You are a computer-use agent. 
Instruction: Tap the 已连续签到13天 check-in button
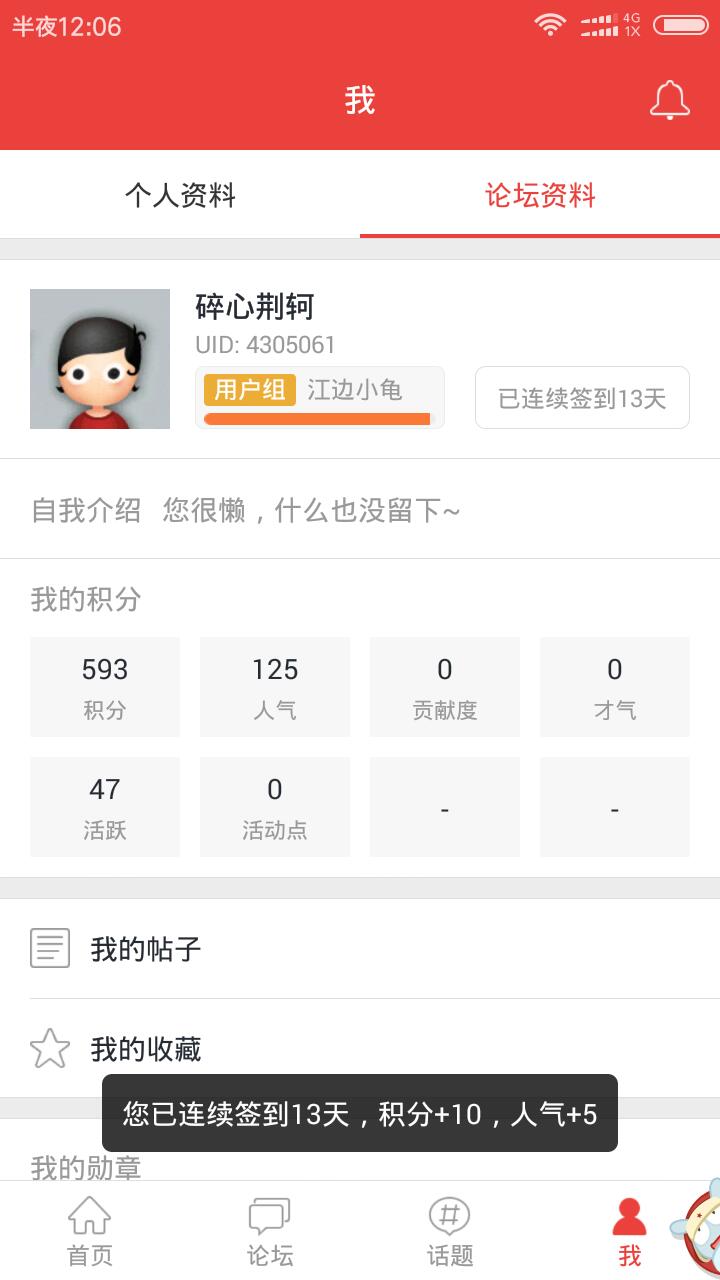click(582, 398)
